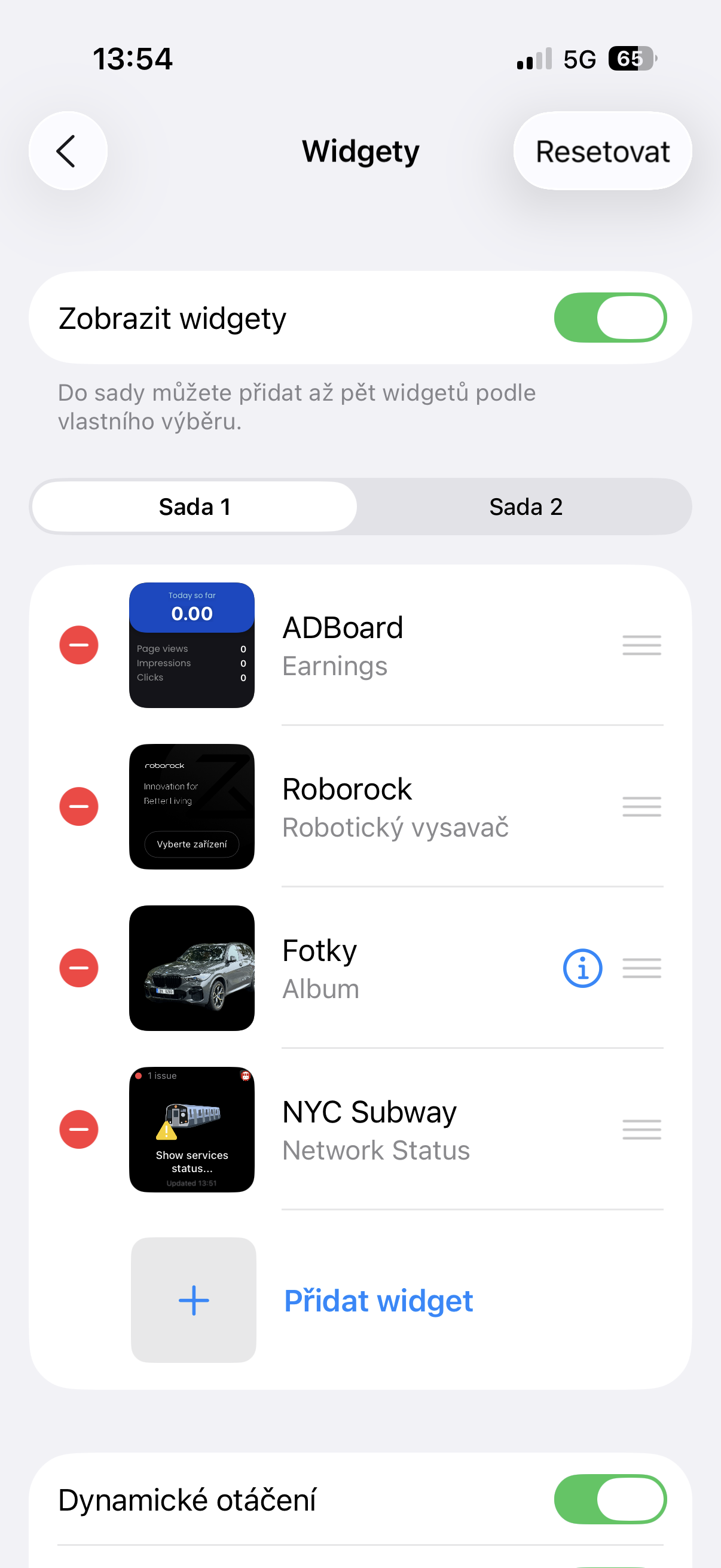Turn off the Zobrazit widgety switch
This screenshot has height=1568, width=721.
tap(610, 318)
